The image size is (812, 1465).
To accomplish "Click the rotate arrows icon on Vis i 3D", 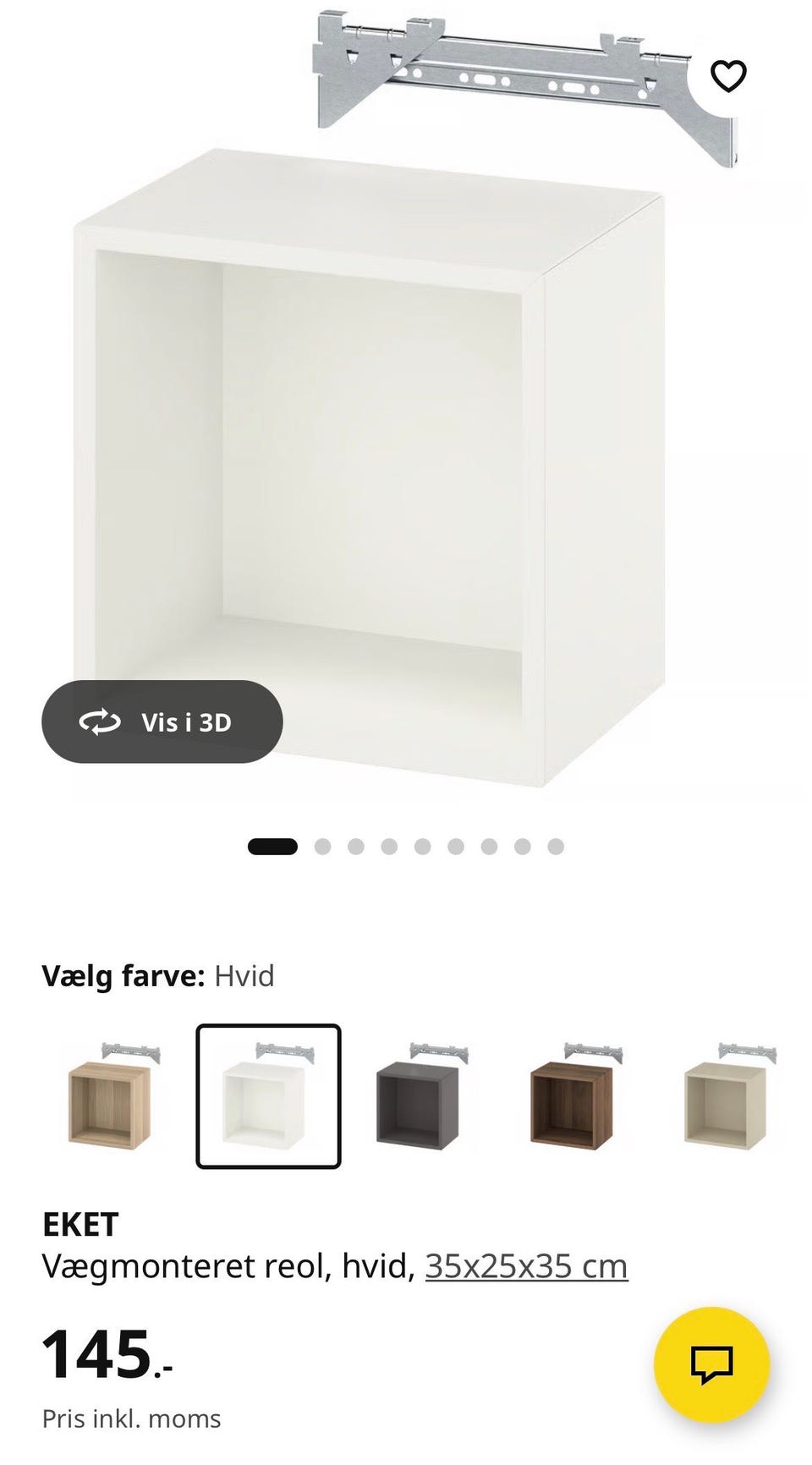I will pyautogui.click(x=101, y=722).
